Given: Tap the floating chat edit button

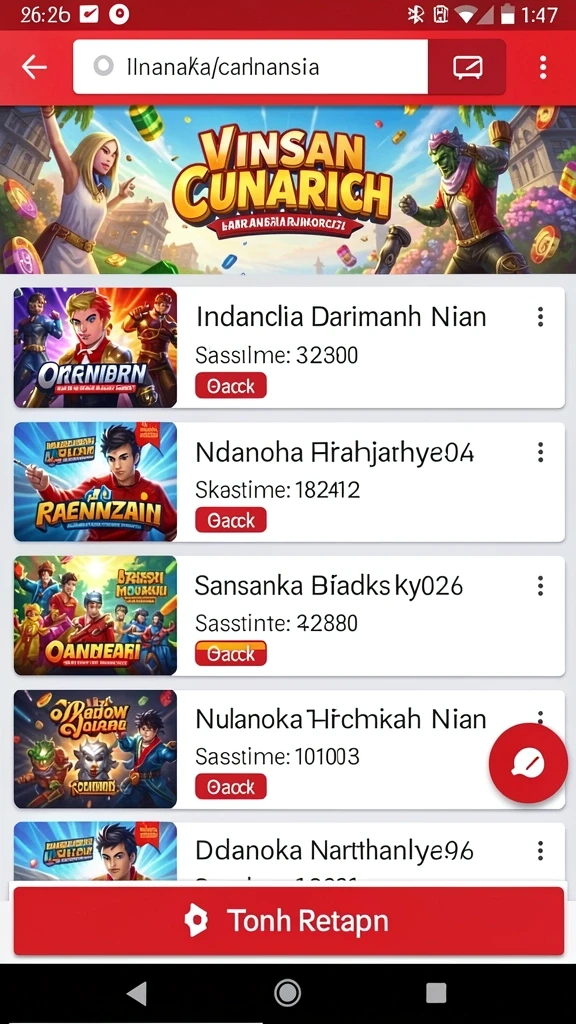Looking at the screenshot, I should coord(528,763).
